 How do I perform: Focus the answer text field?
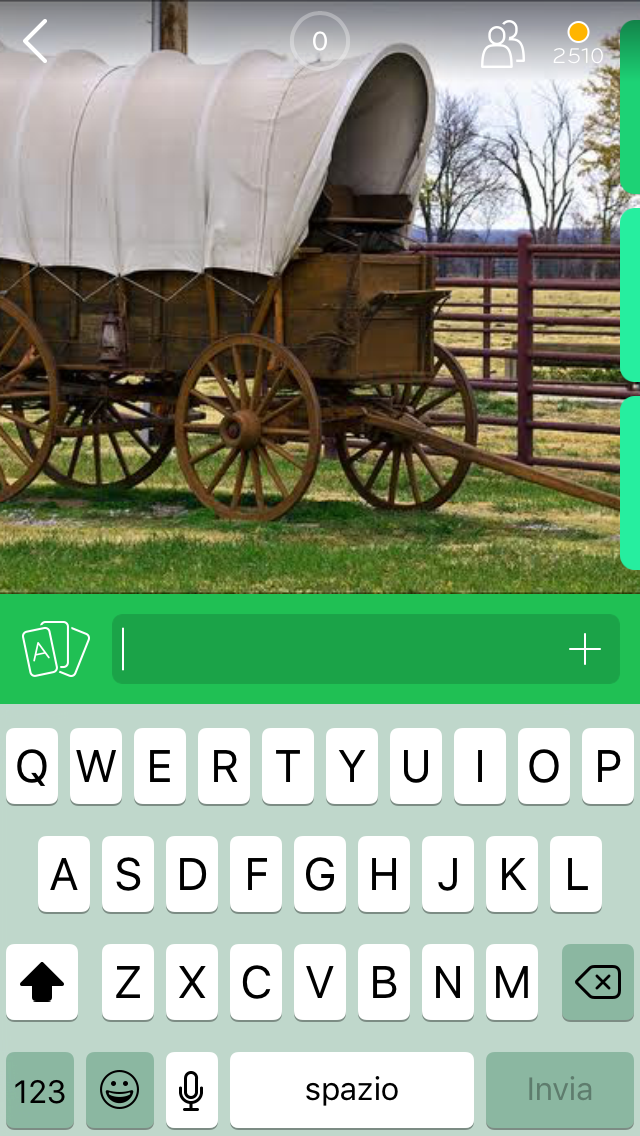(x=340, y=650)
